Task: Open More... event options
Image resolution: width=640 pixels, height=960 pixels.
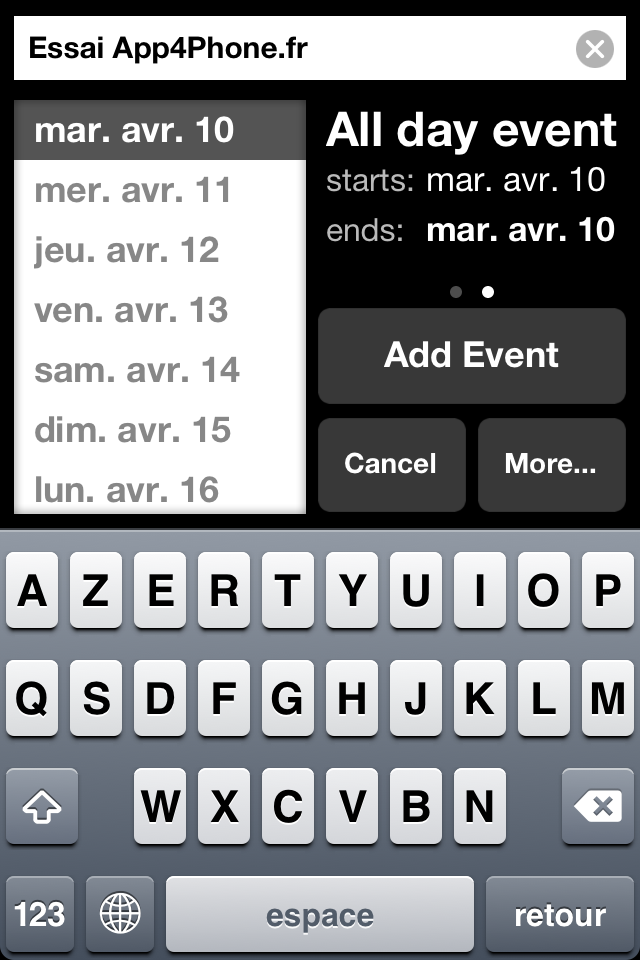Action: (x=551, y=464)
